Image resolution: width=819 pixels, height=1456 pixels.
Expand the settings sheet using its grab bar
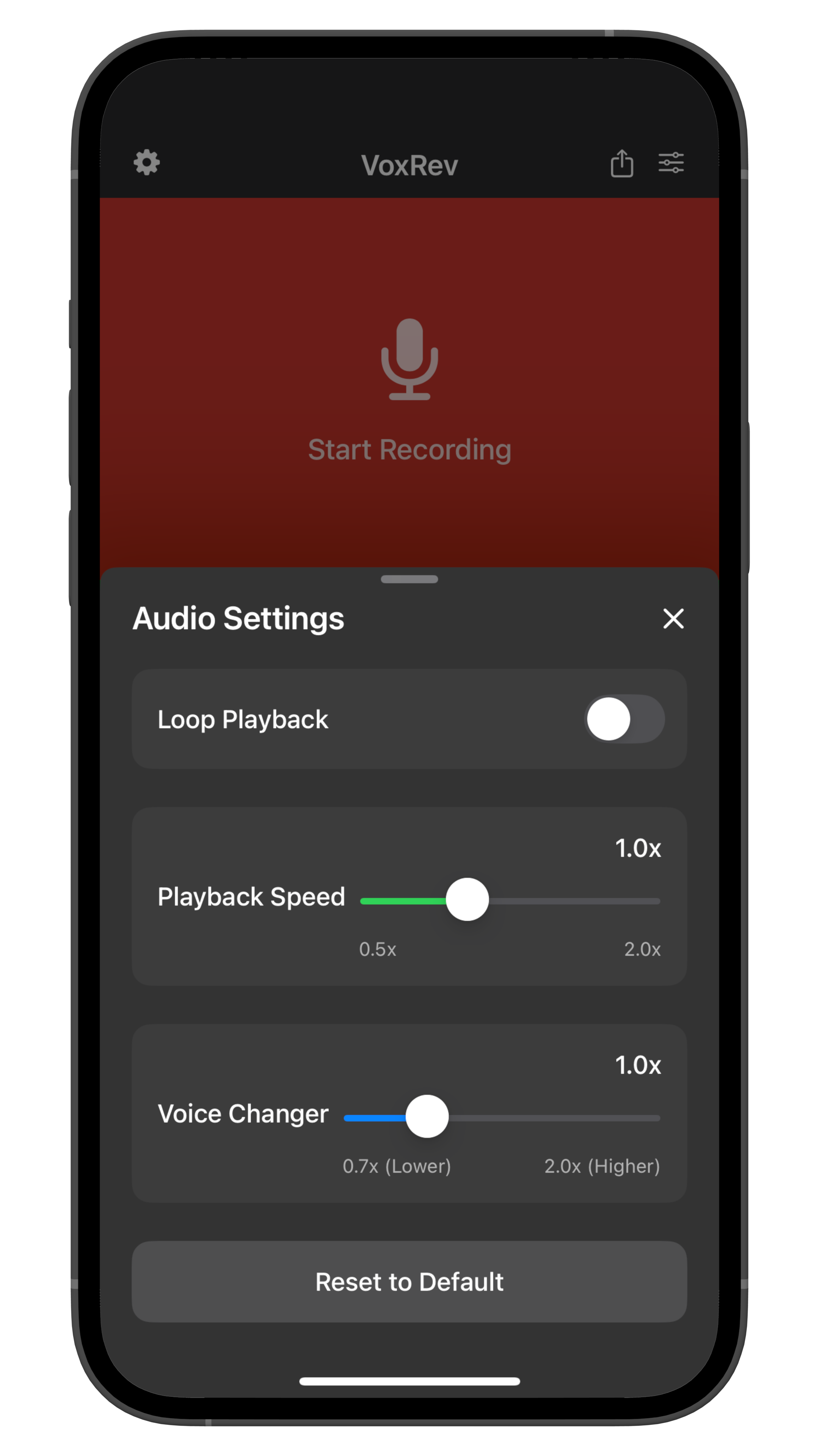tap(409, 579)
